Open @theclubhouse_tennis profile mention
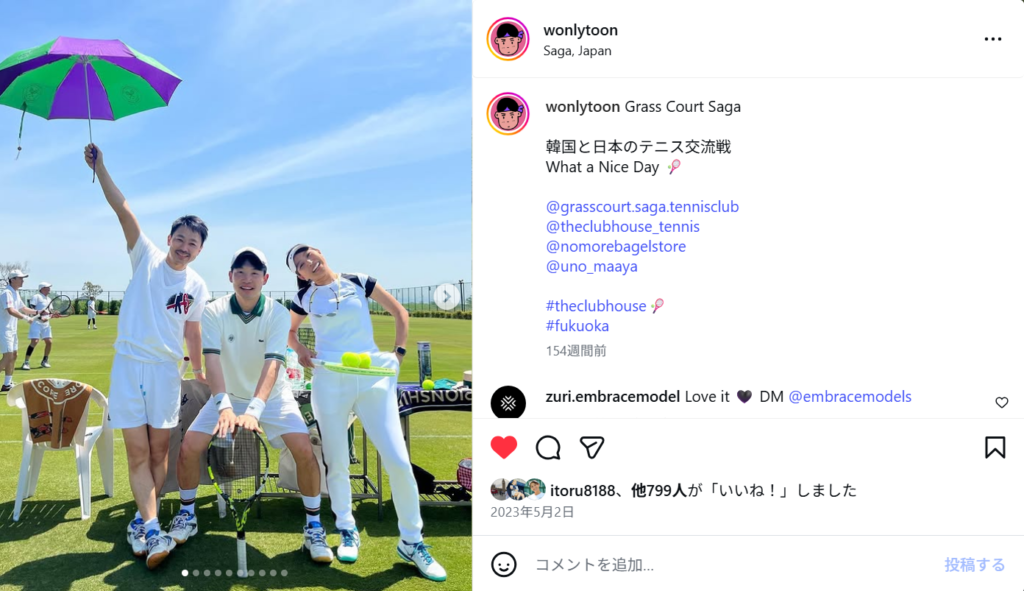 point(622,227)
